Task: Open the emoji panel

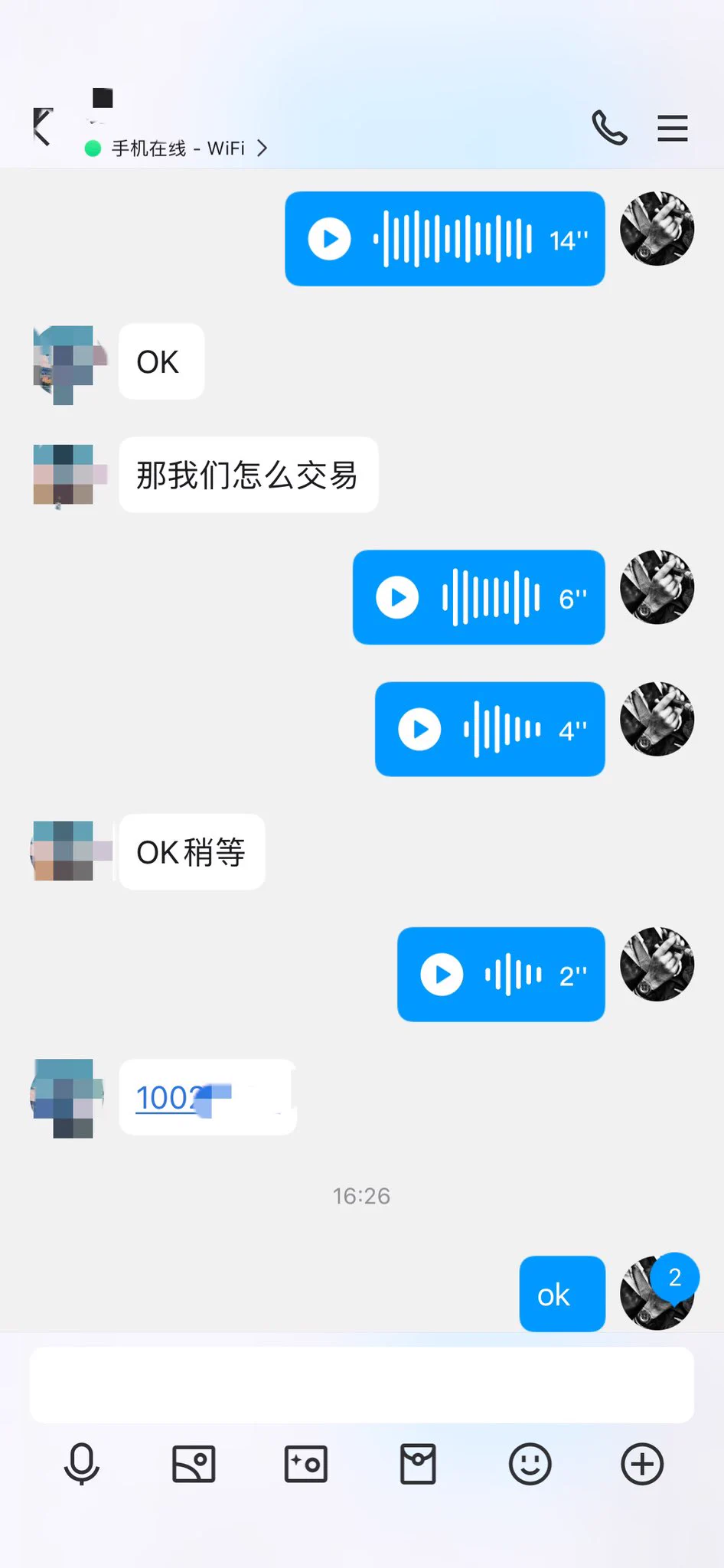Action: 530,1464
